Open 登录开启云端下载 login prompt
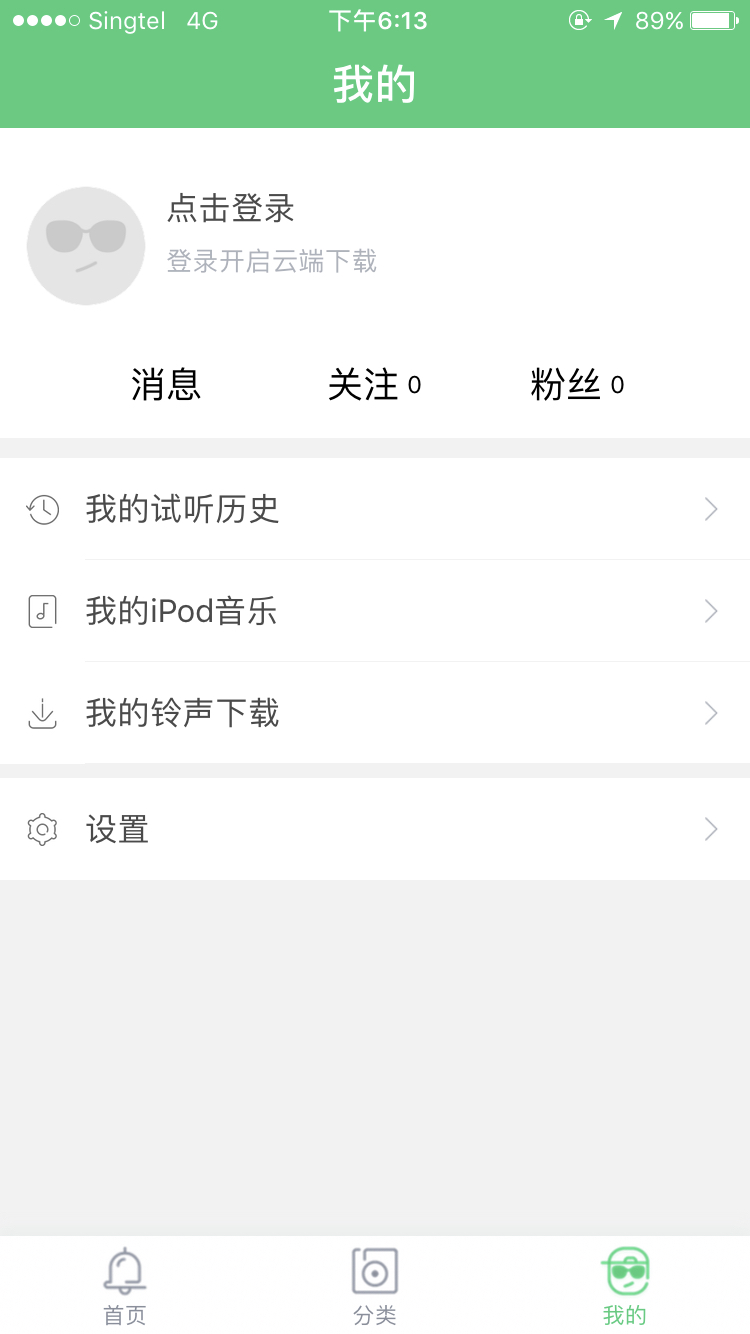The image size is (750, 1334). 272,261
